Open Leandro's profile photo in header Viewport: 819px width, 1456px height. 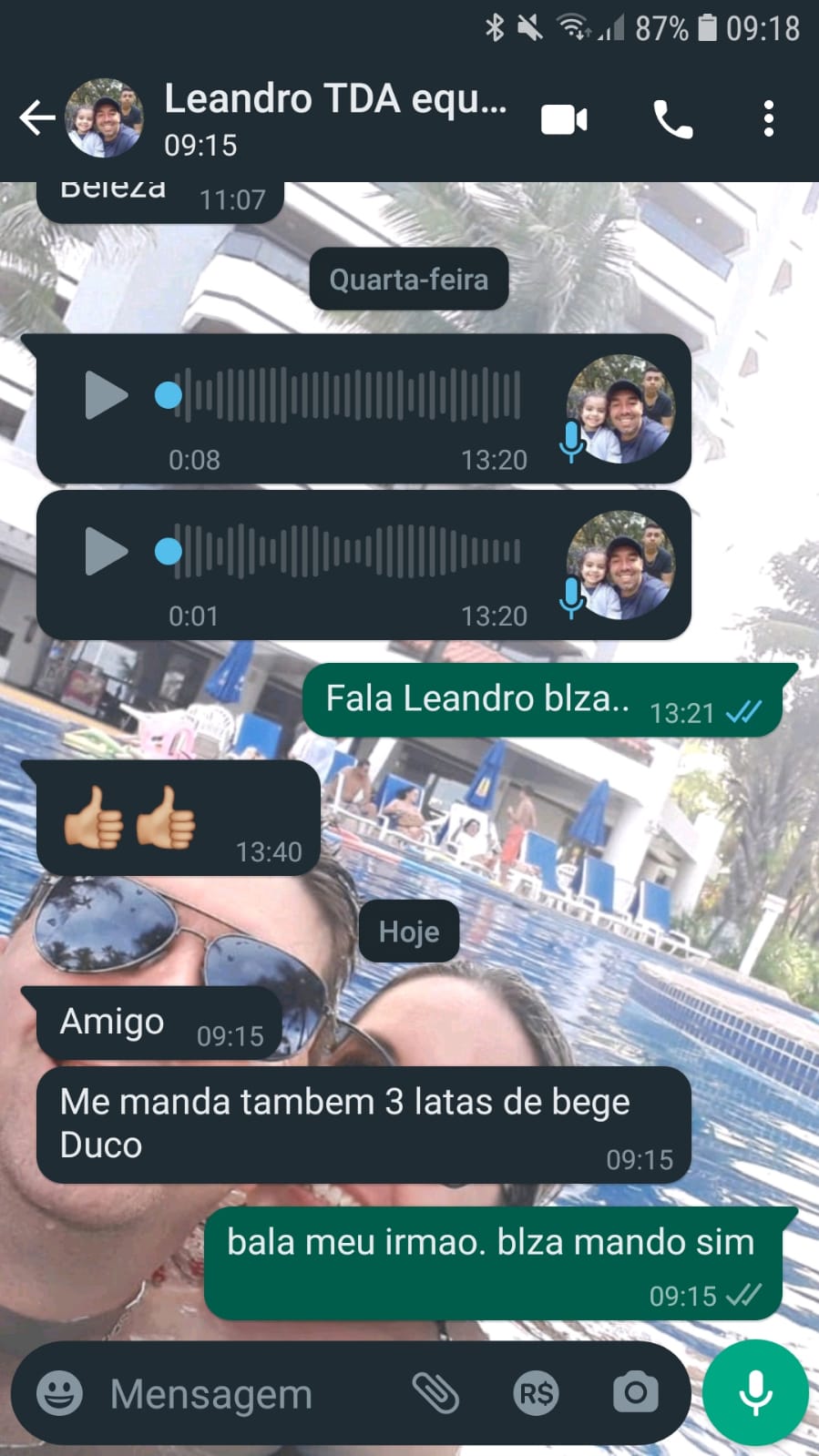(105, 118)
